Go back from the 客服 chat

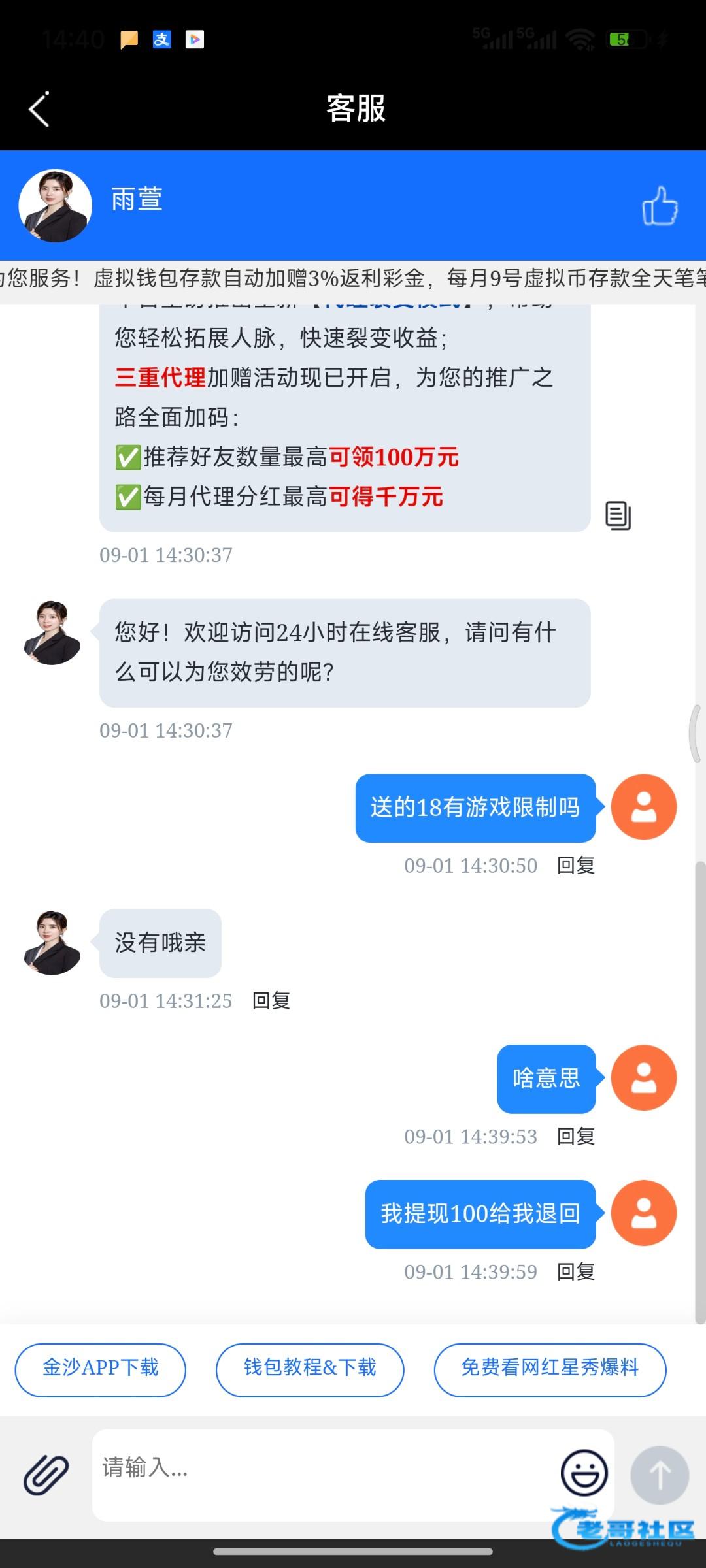(x=39, y=109)
